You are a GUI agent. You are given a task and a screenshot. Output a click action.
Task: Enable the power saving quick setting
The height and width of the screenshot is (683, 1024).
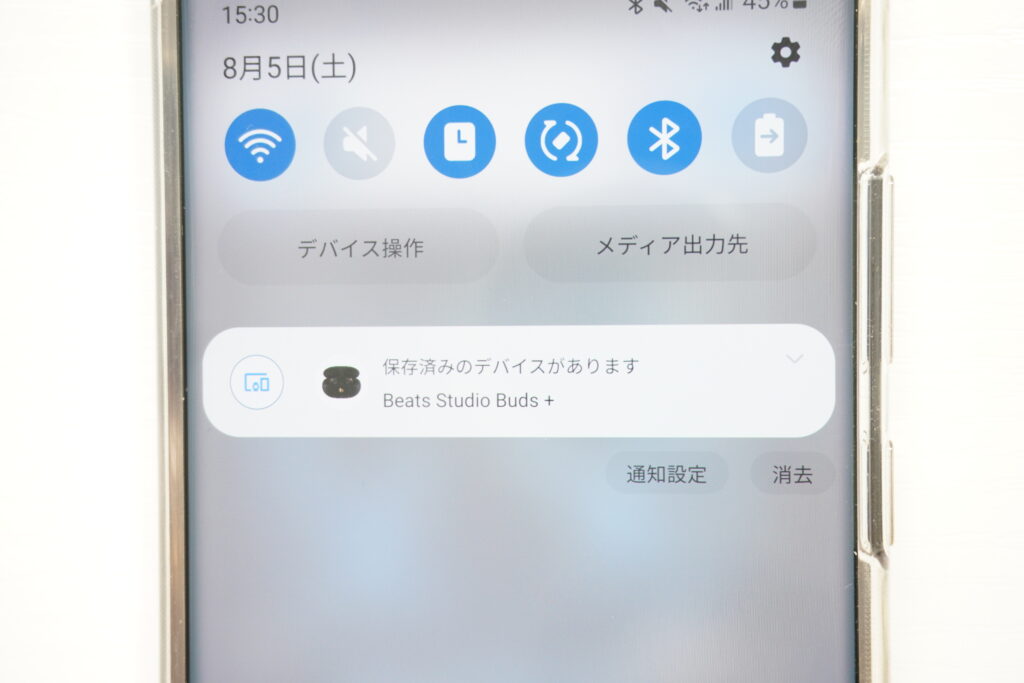768,137
